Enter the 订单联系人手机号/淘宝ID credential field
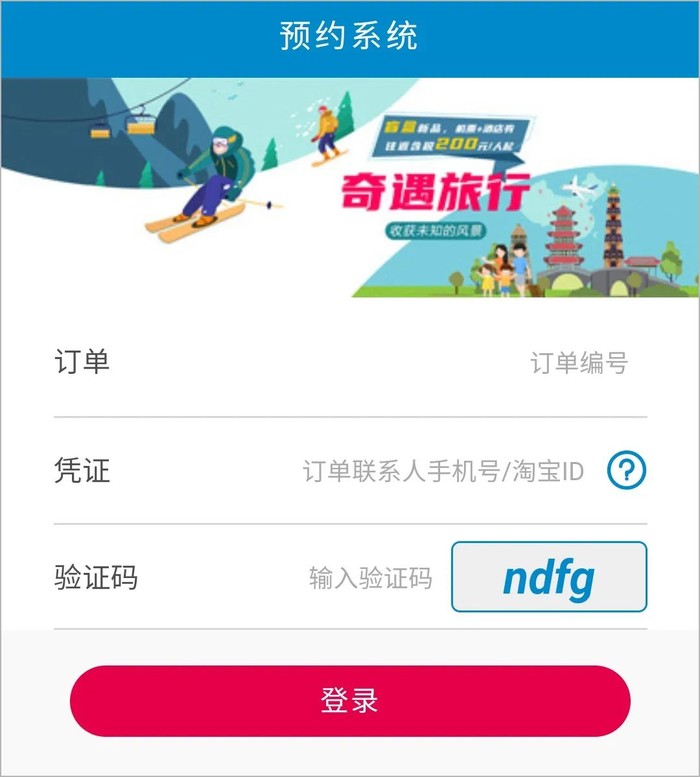 coord(442,470)
